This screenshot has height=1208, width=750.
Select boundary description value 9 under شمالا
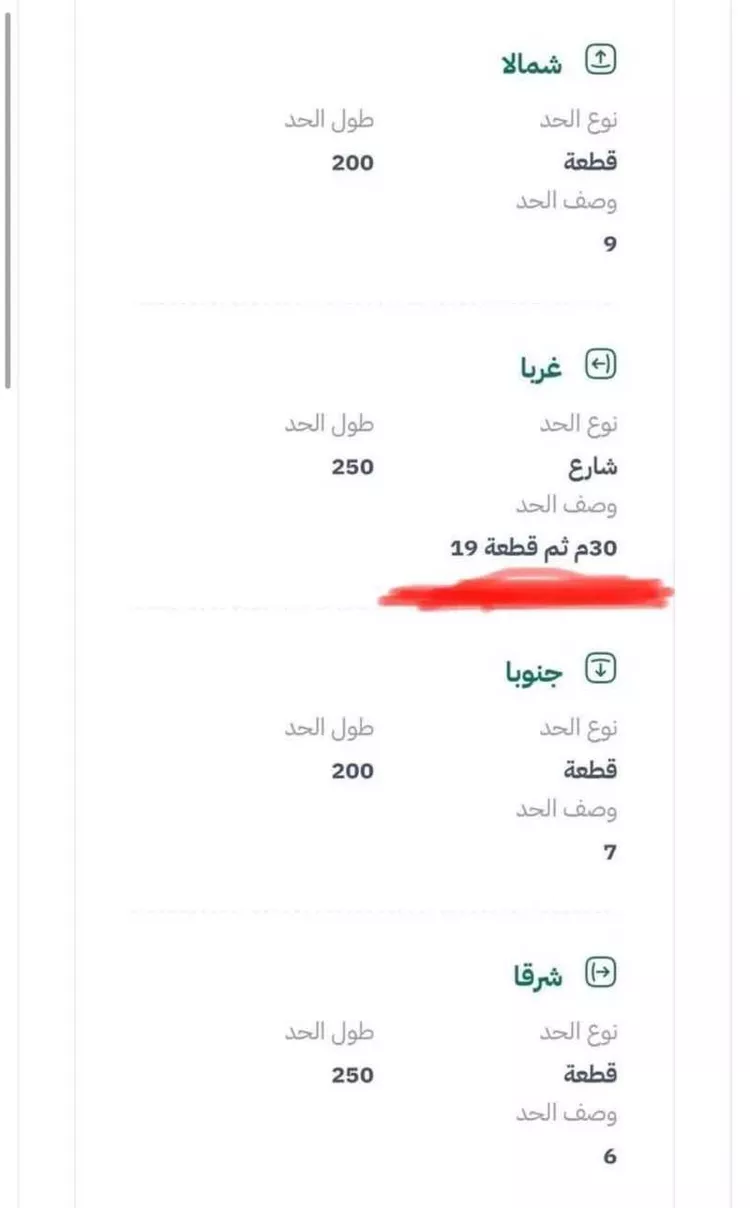click(x=609, y=242)
